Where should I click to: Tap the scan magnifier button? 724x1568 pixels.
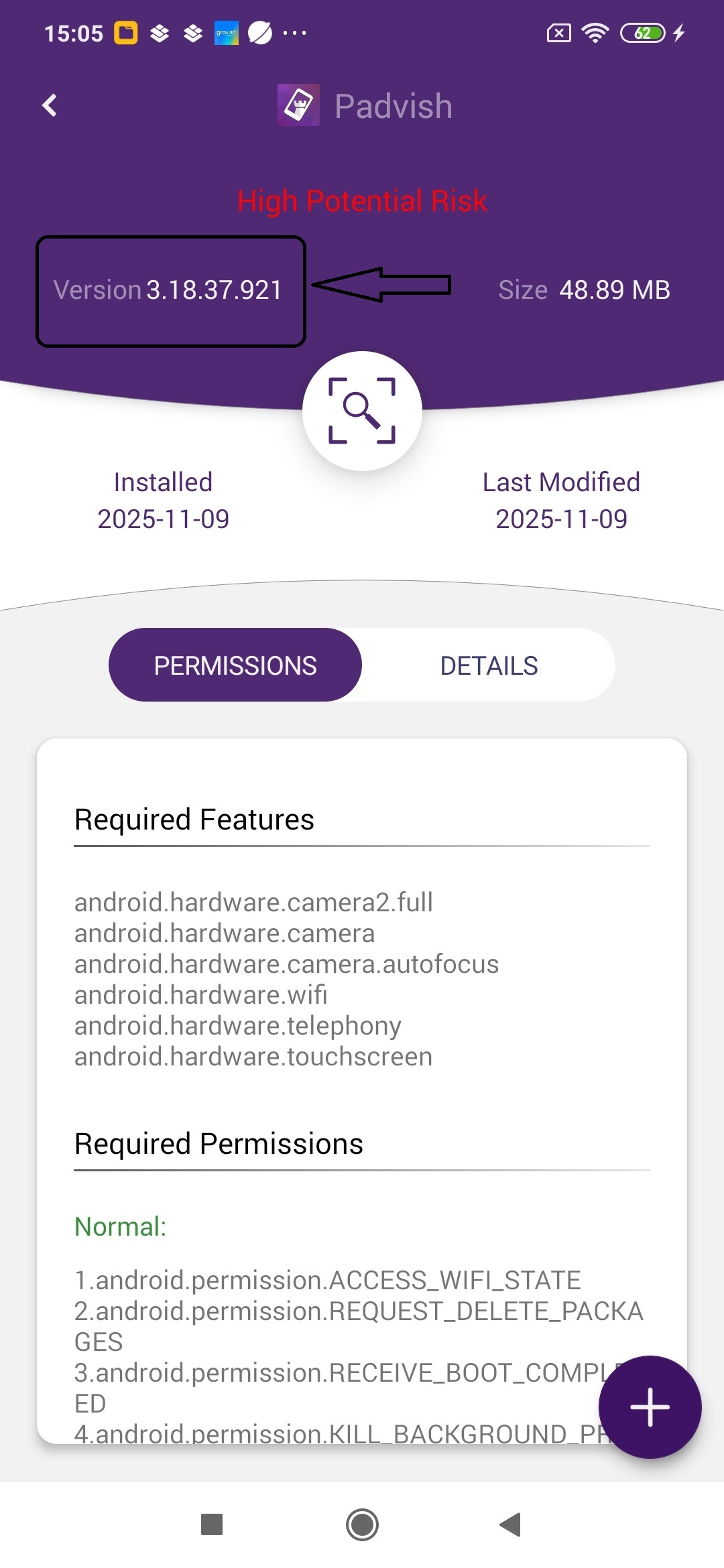point(362,411)
